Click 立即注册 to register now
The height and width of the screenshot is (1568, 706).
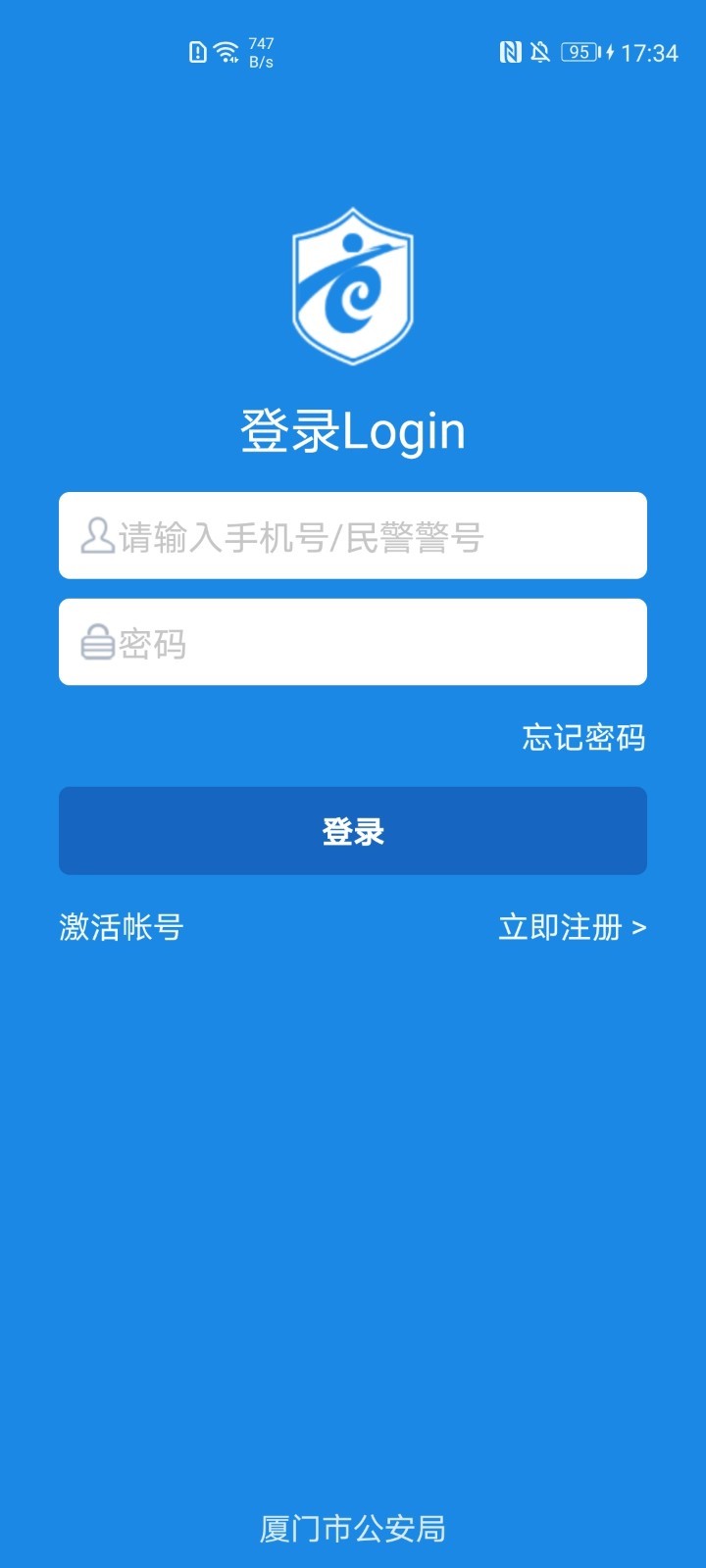tap(559, 928)
